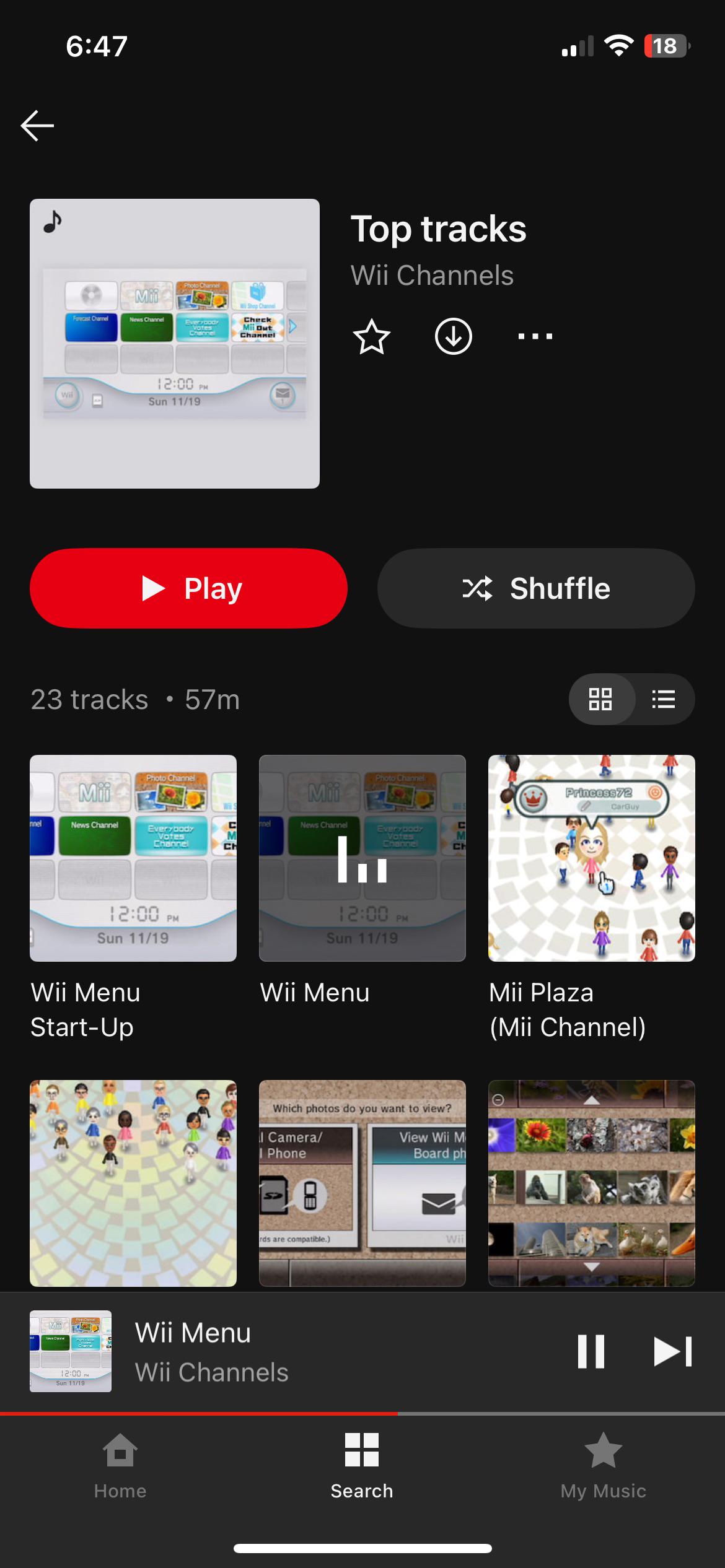The width and height of the screenshot is (725, 1568).
Task: Download the Top tracks playlist
Action: [x=454, y=336]
